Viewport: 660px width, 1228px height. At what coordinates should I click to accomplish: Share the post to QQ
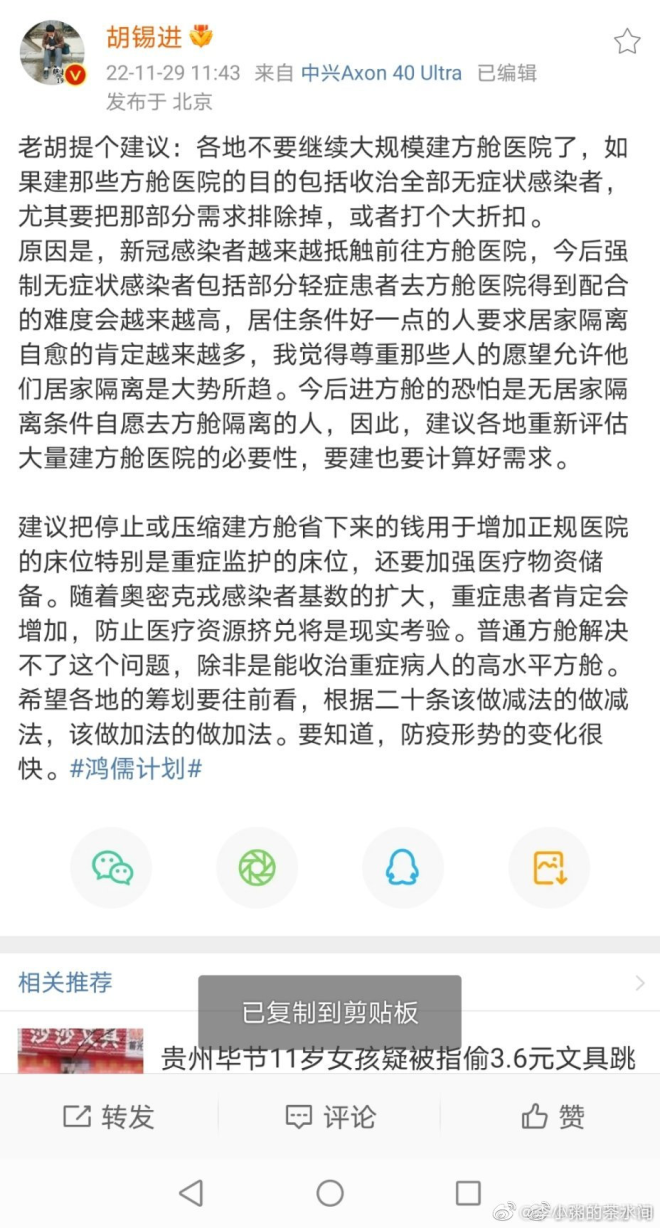(403, 868)
